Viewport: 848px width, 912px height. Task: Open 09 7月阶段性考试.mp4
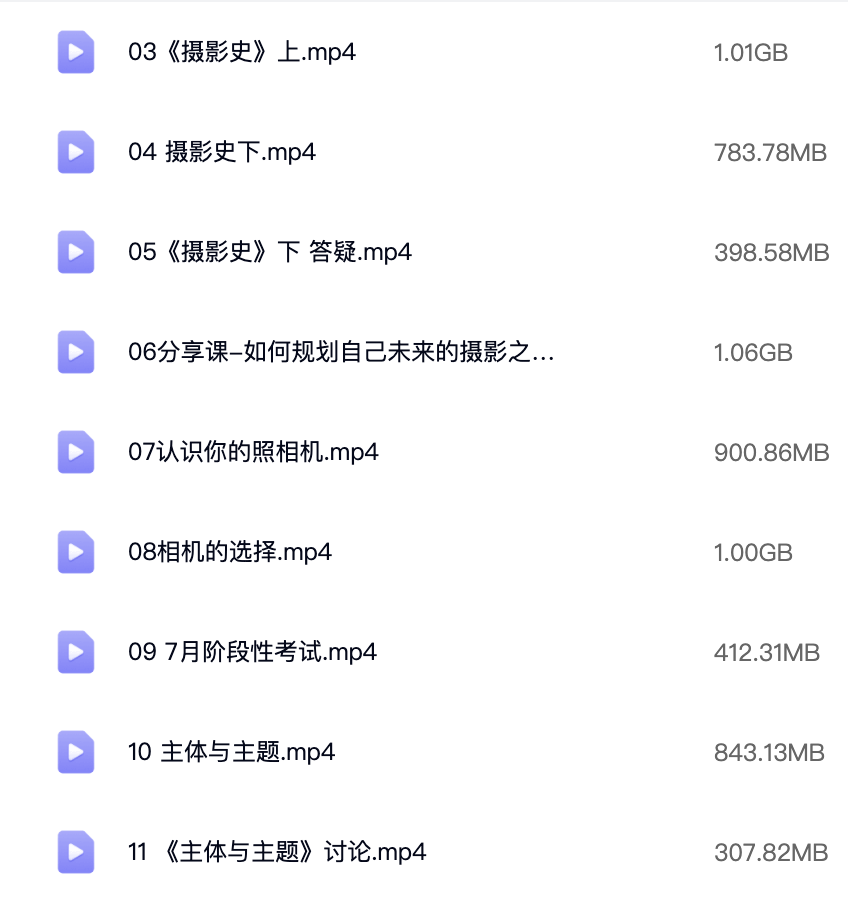(x=252, y=652)
